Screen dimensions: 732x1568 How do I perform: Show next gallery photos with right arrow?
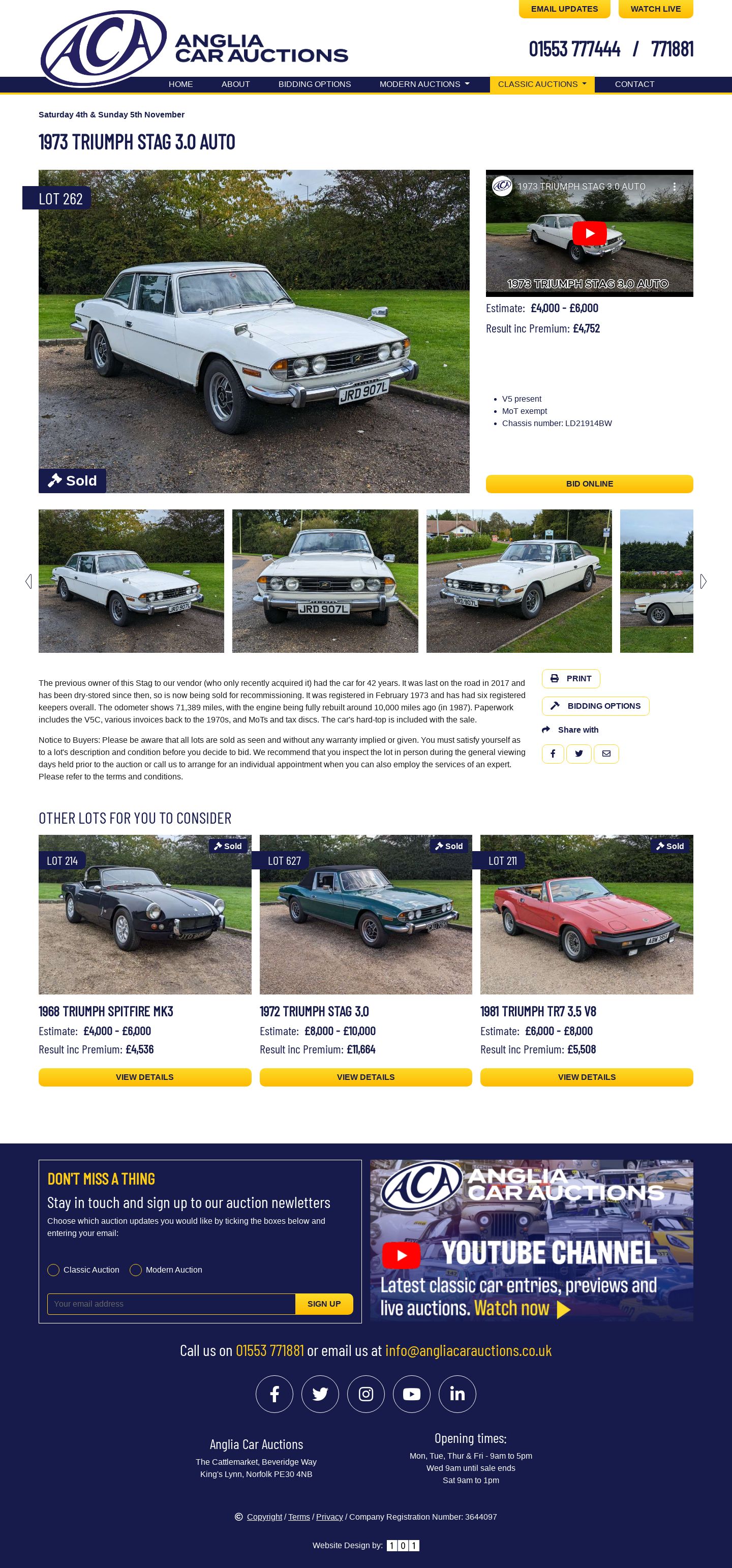[703, 581]
